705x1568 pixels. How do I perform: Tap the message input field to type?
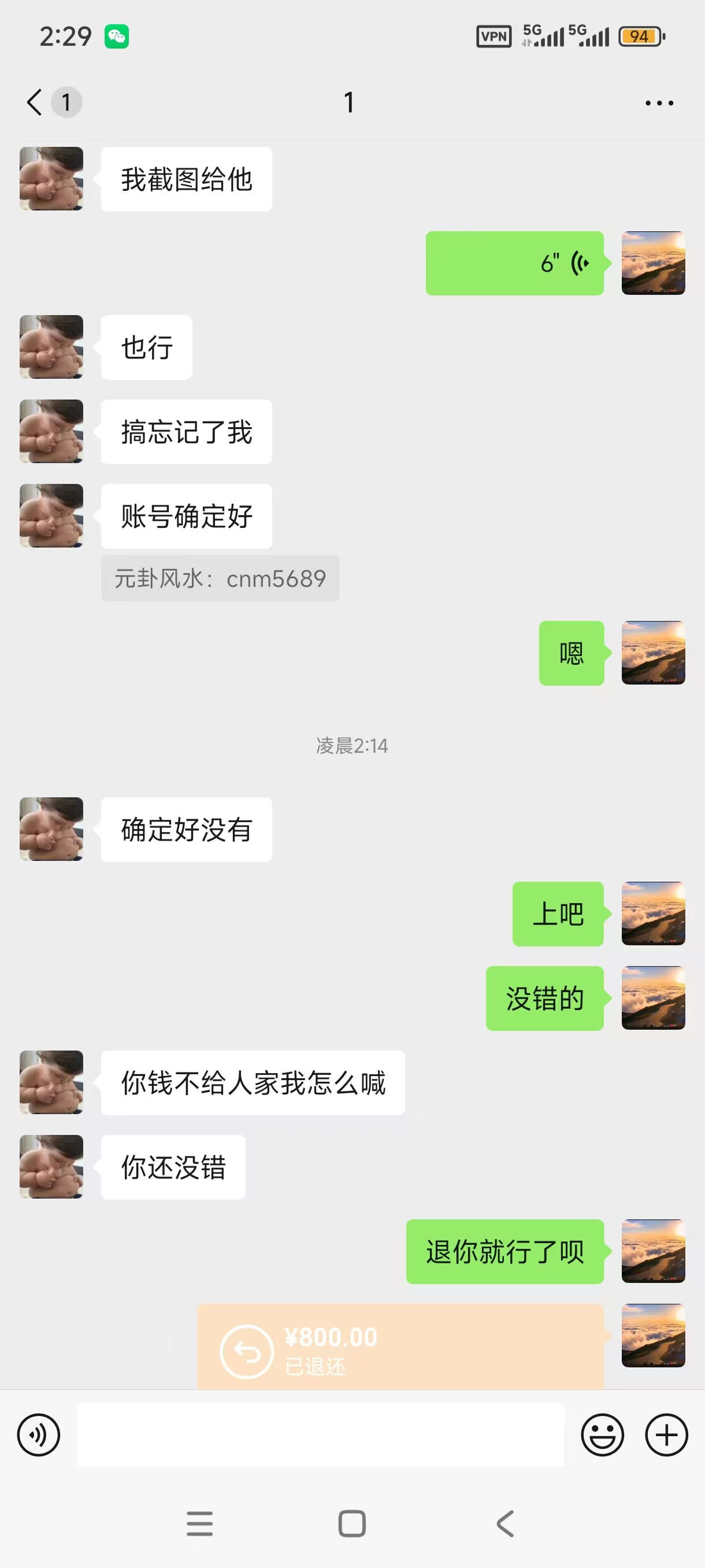pyautogui.click(x=322, y=1433)
